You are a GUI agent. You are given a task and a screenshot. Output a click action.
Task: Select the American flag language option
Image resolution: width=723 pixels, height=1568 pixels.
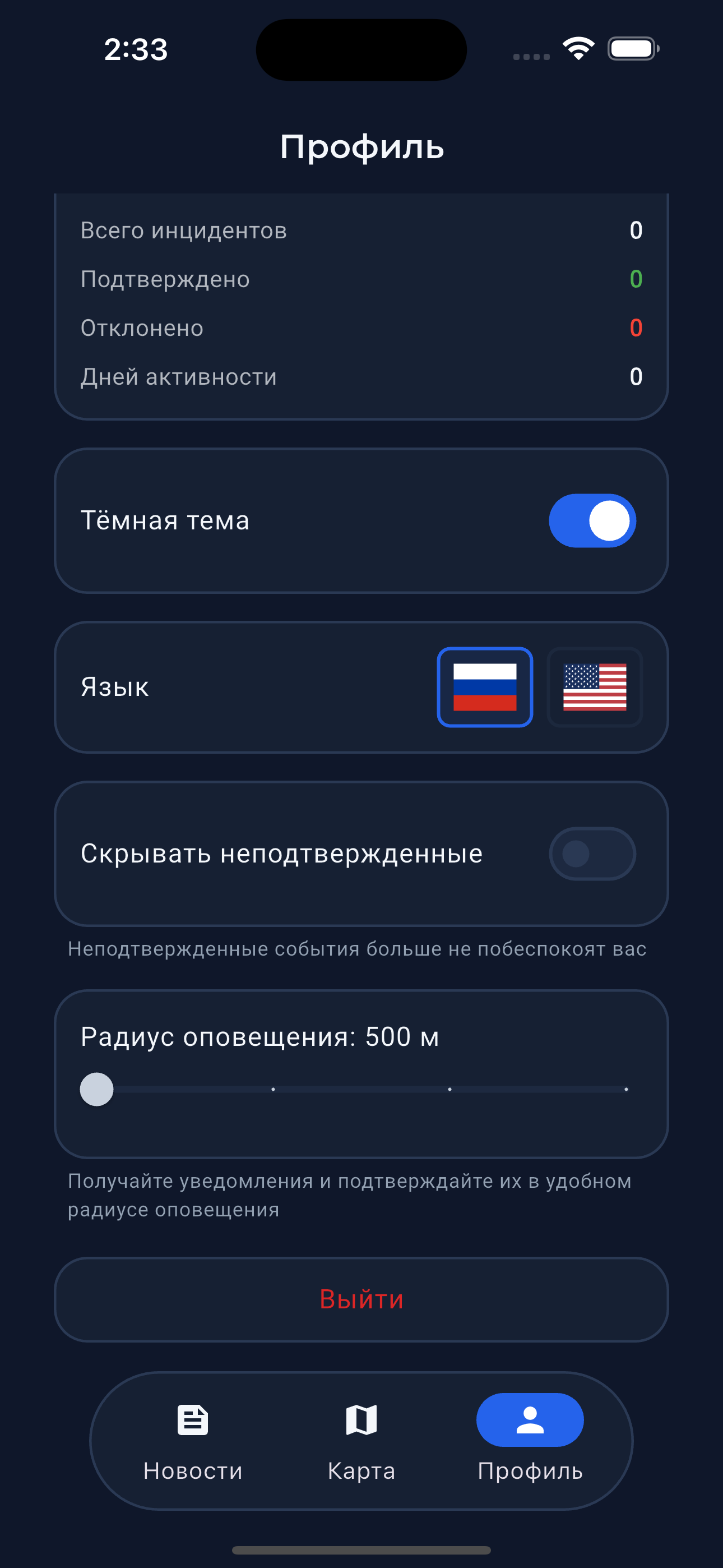[595, 686]
